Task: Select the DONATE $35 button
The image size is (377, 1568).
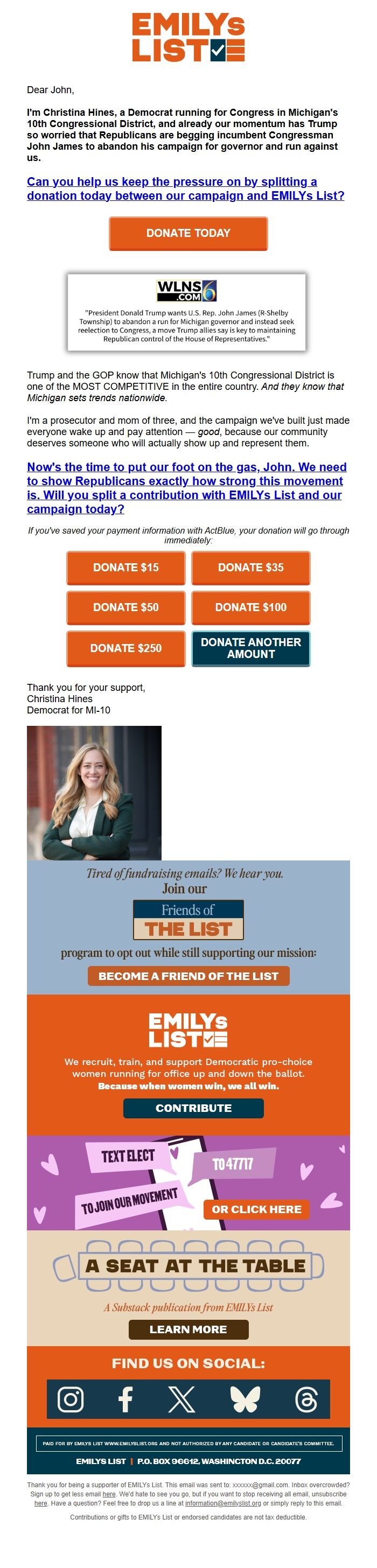Action: (x=250, y=568)
